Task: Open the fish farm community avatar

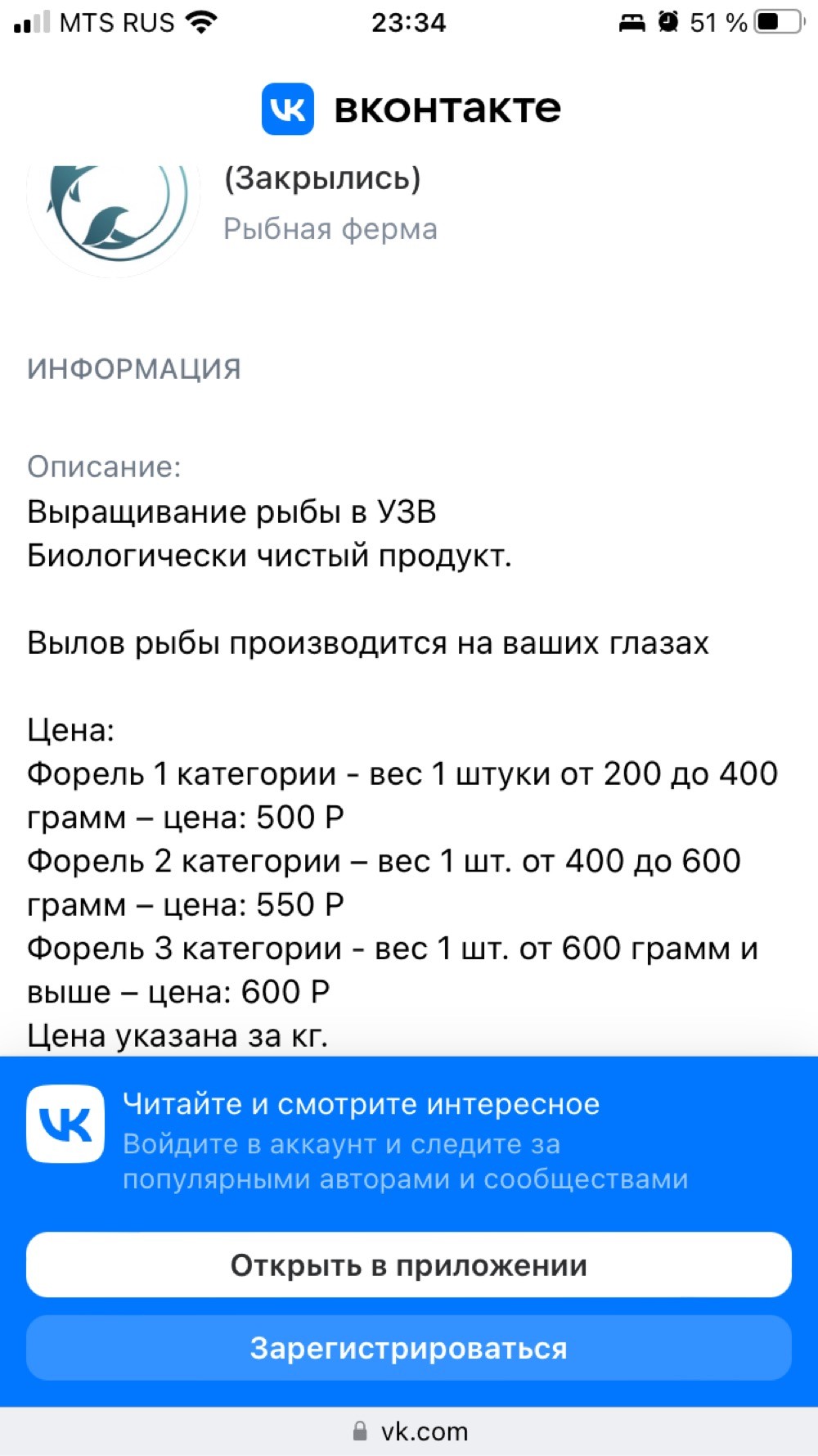Action: [113, 211]
